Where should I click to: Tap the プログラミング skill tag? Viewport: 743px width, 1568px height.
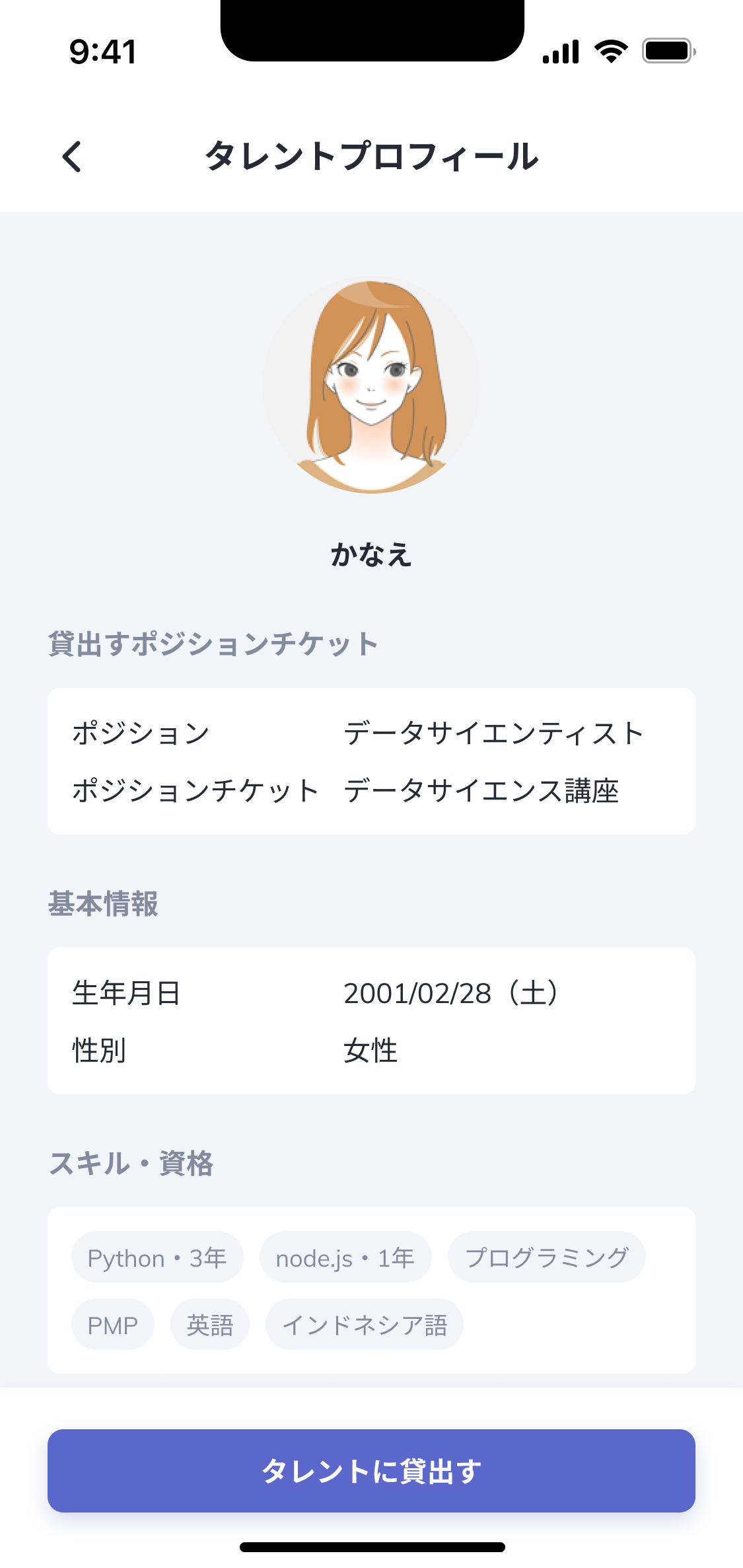pyautogui.click(x=547, y=1255)
